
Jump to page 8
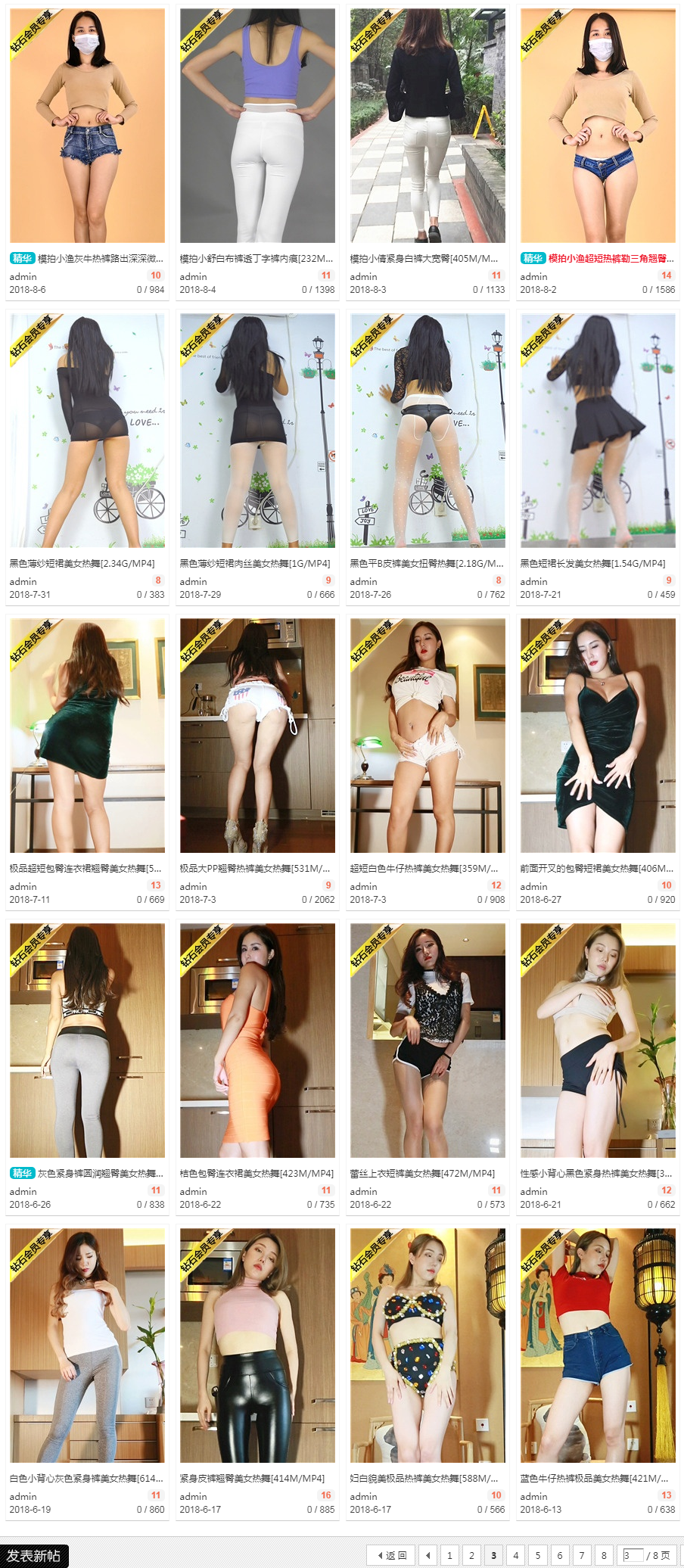pyautogui.click(x=604, y=1555)
